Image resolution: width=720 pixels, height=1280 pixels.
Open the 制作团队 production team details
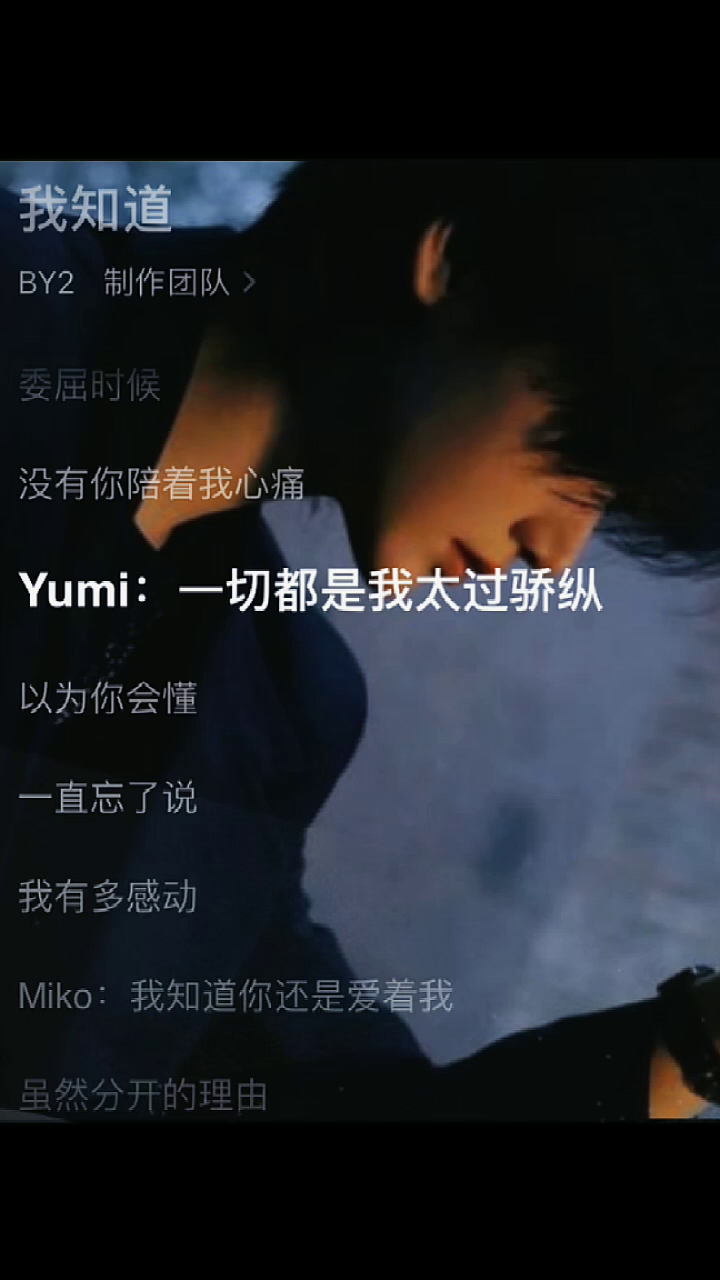click(x=179, y=283)
